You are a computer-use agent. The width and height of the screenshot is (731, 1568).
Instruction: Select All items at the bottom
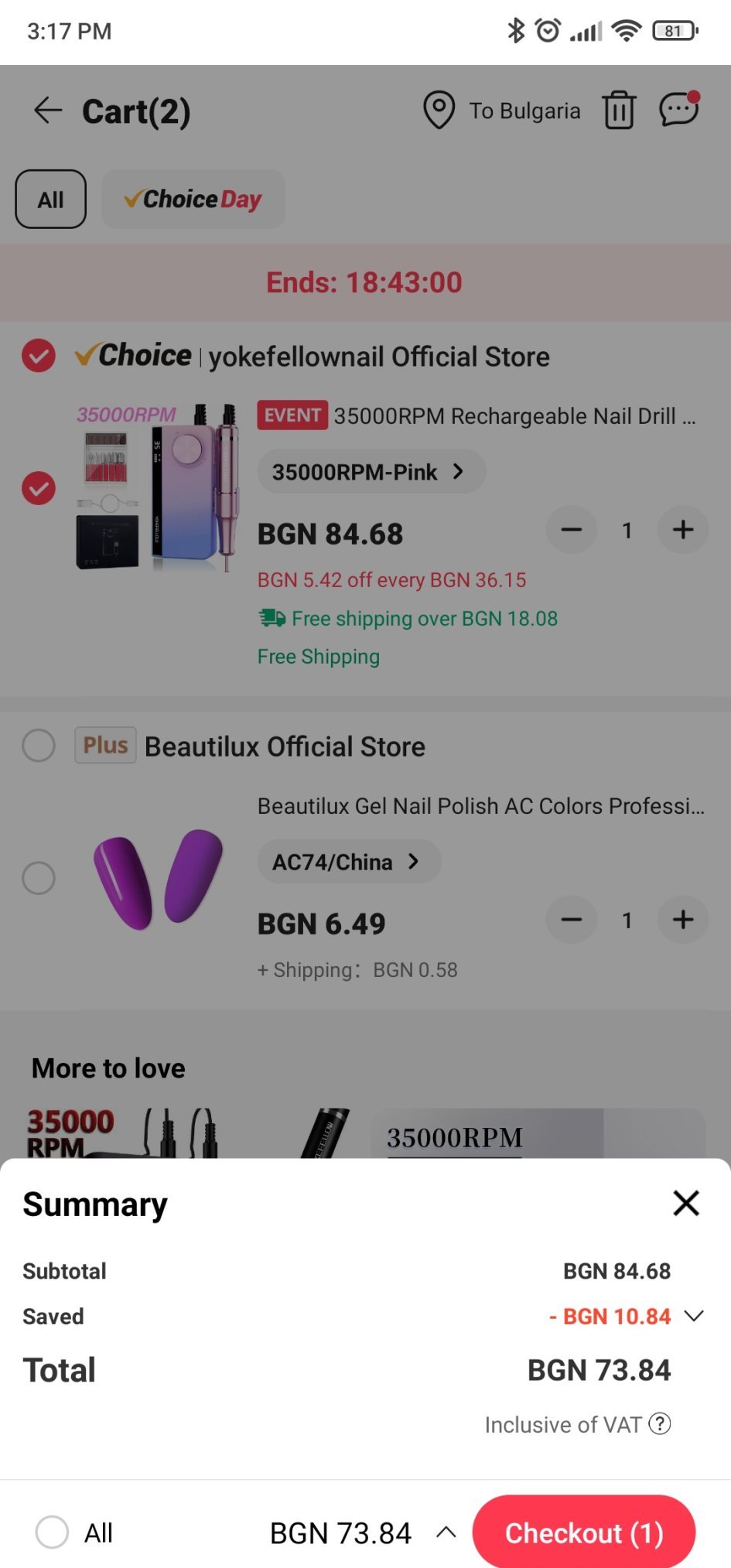pos(53,1532)
